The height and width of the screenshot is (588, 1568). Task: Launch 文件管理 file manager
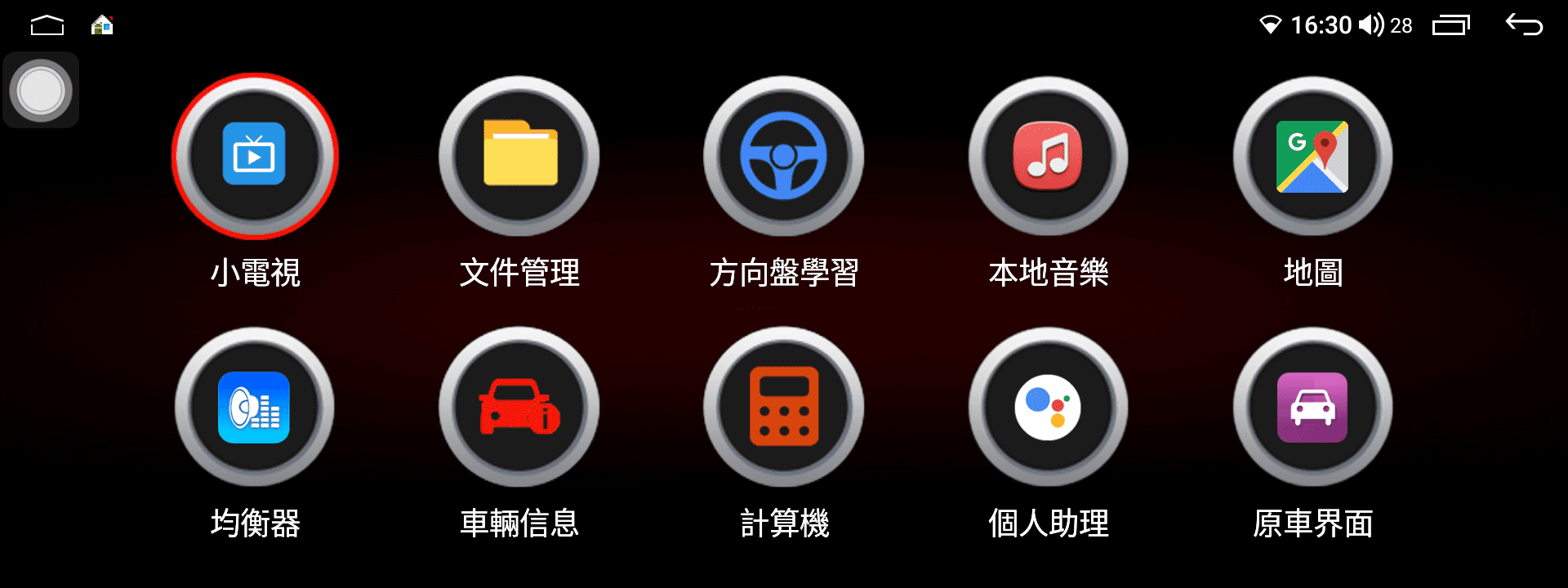[519, 156]
